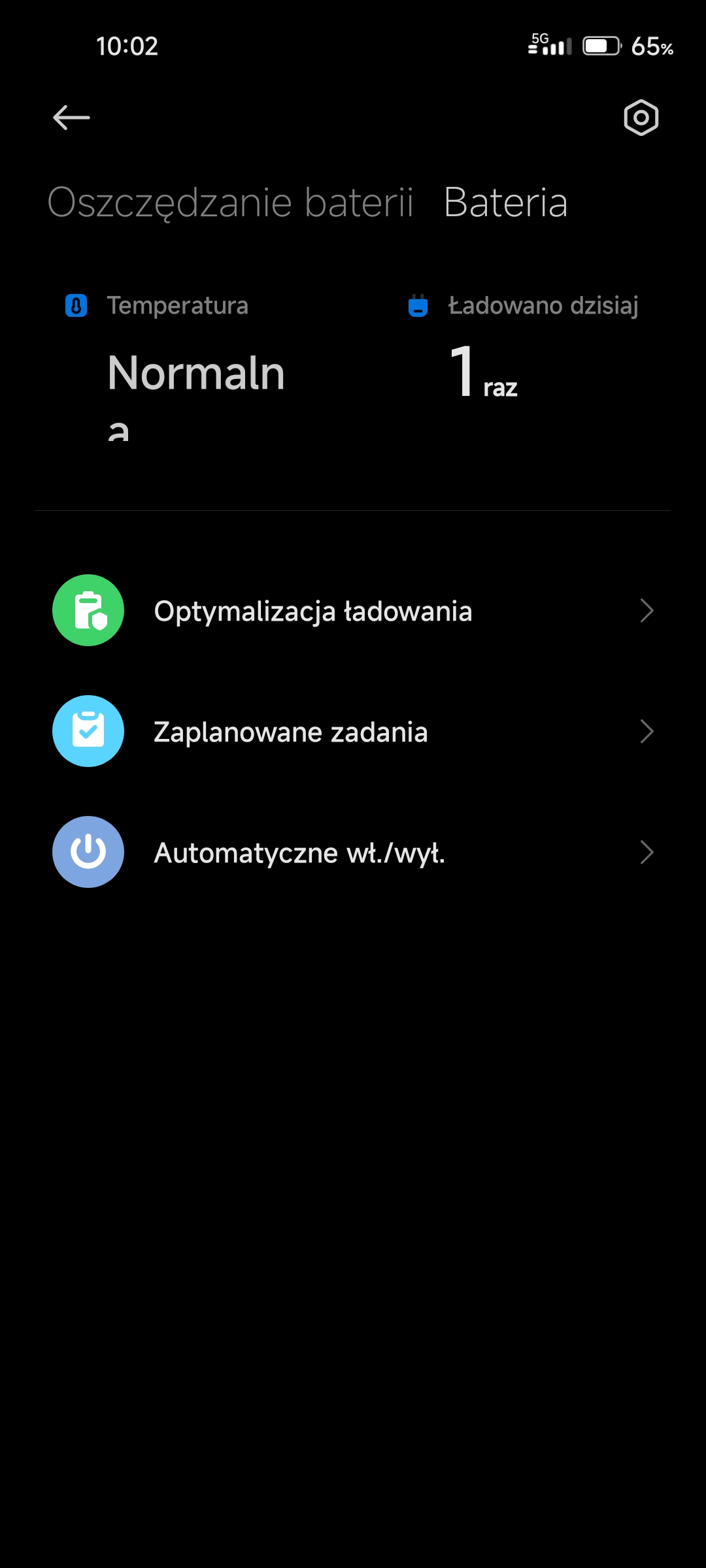Viewport: 706px width, 1568px height.
Task: Open Optymalizacja ładowania
Action: (353, 611)
